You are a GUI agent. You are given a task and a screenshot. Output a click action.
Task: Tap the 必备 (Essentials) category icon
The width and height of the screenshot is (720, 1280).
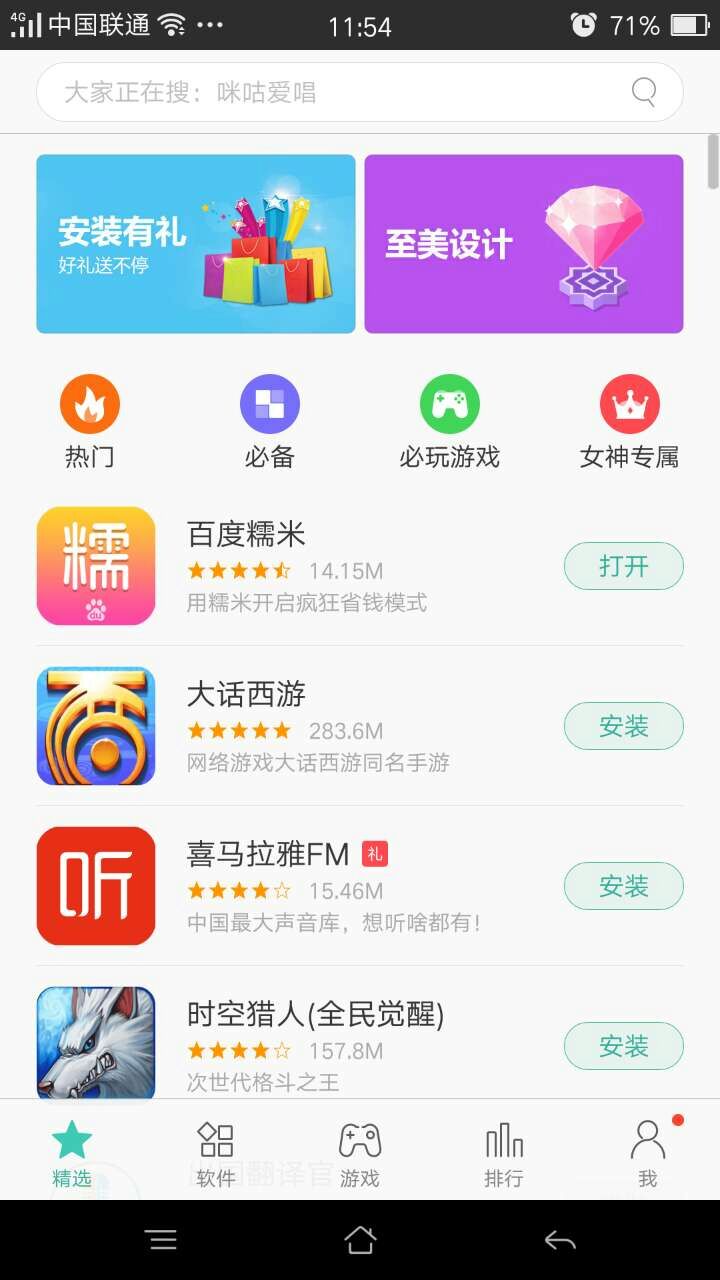(x=269, y=402)
